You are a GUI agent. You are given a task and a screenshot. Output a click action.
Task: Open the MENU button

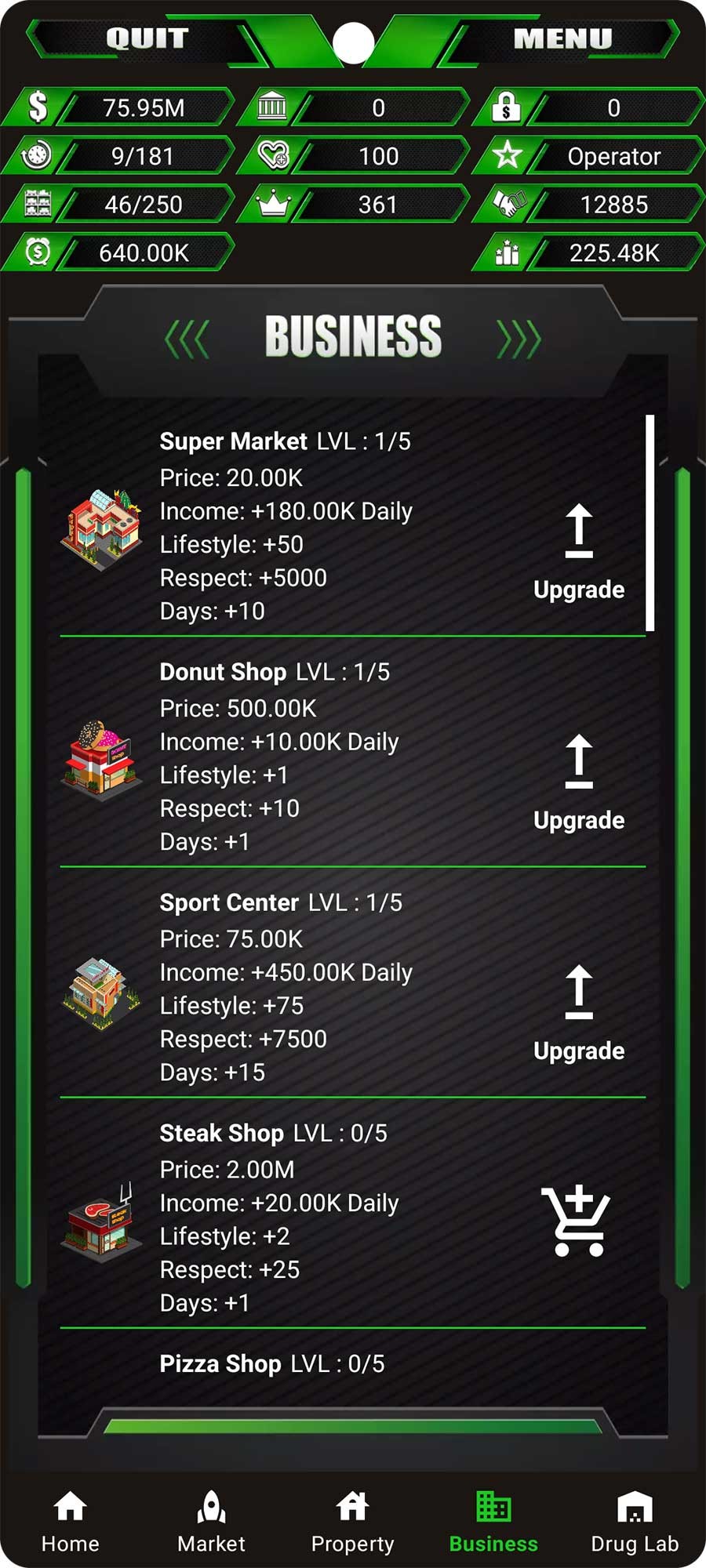pyautogui.click(x=562, y=38)
